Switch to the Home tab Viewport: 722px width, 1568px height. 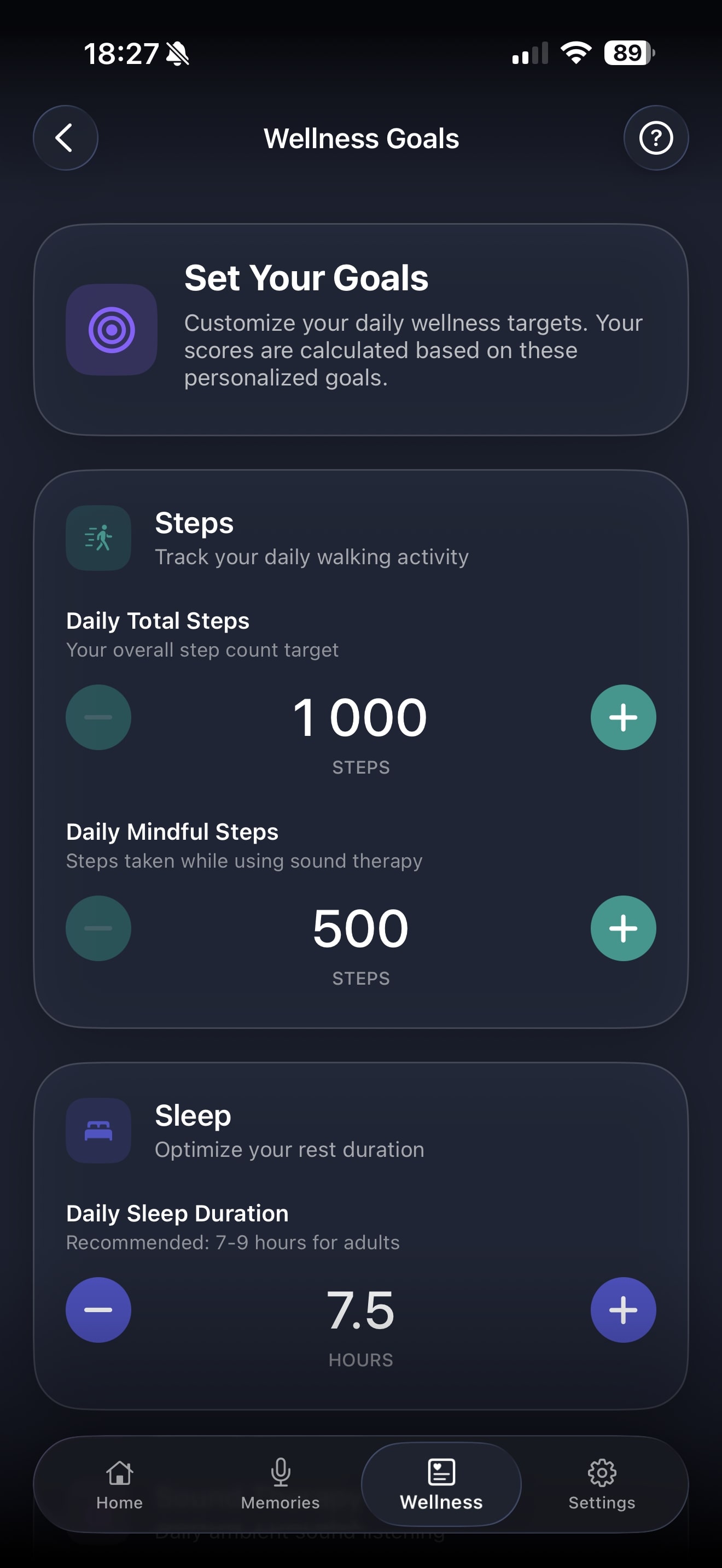point(119,1484)
